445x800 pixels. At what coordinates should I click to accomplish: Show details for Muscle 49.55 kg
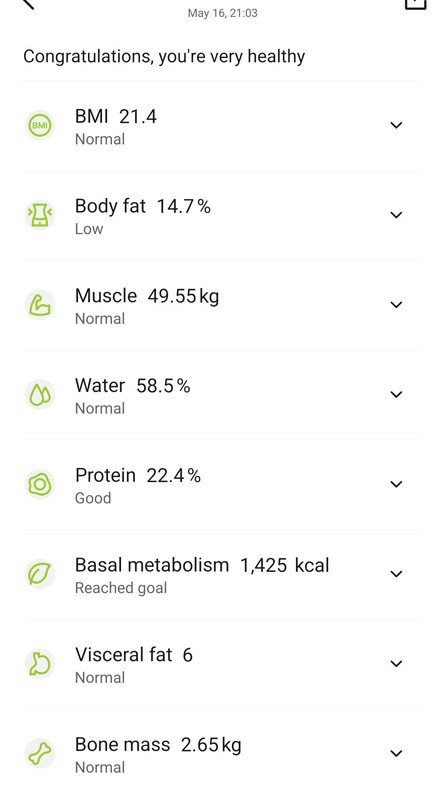[222, 305]
